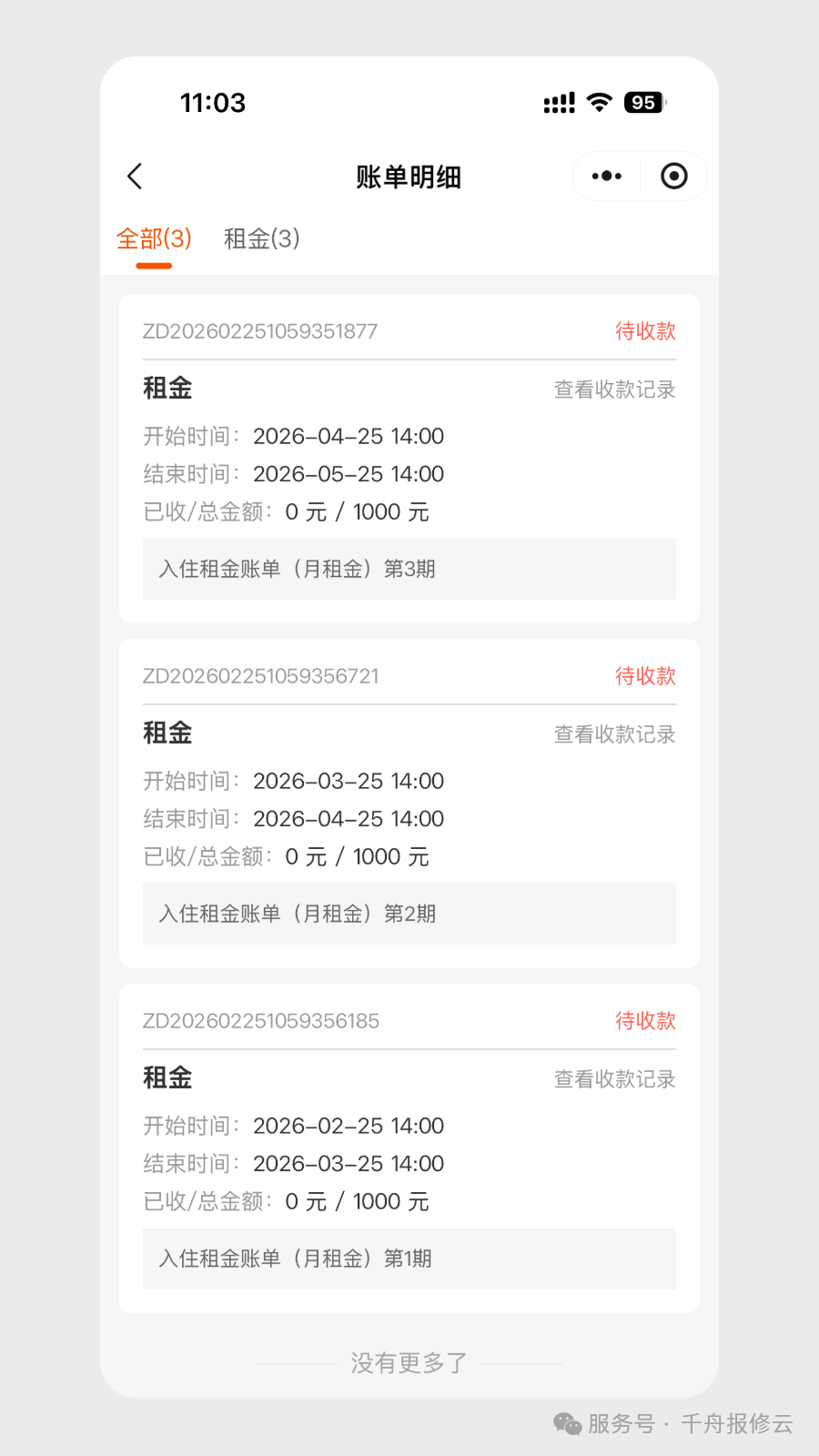Click the cellular signal strength icon
The height and width of the screenshot is (1456, 819).
click(x=558, y=103)
